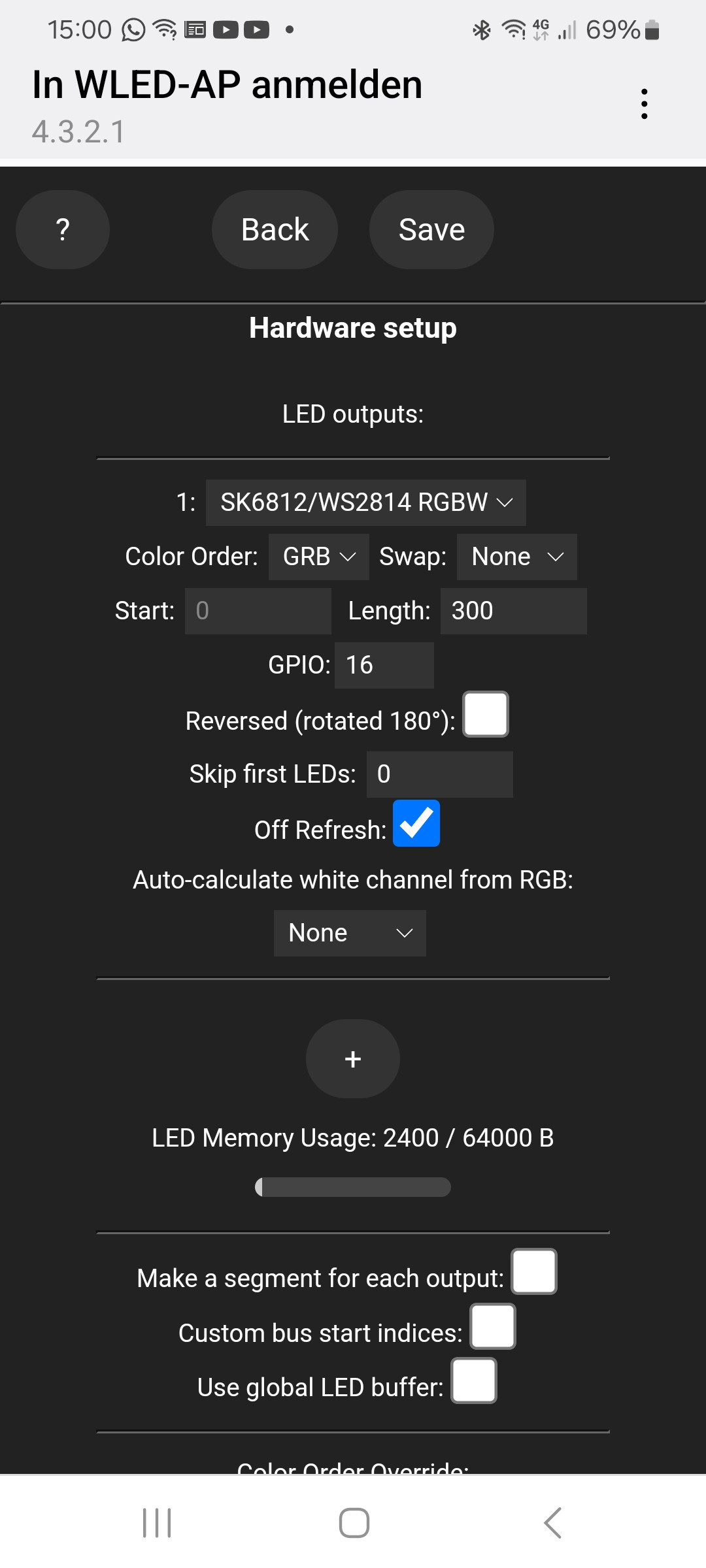Add another LED output with plus button
Viewport: 706px width, 1568px height.
click(x=353, y=1058)
